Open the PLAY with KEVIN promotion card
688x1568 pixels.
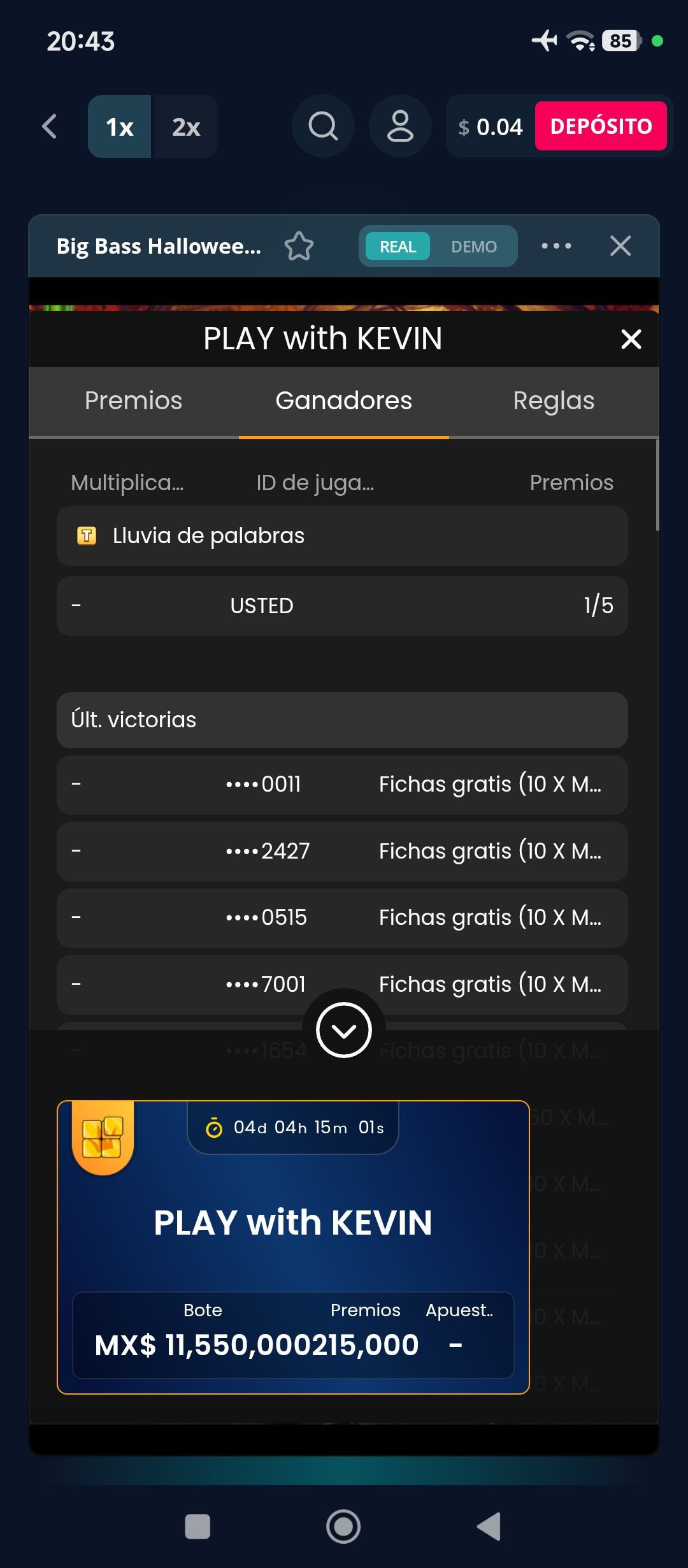(x=293, y=1247)
